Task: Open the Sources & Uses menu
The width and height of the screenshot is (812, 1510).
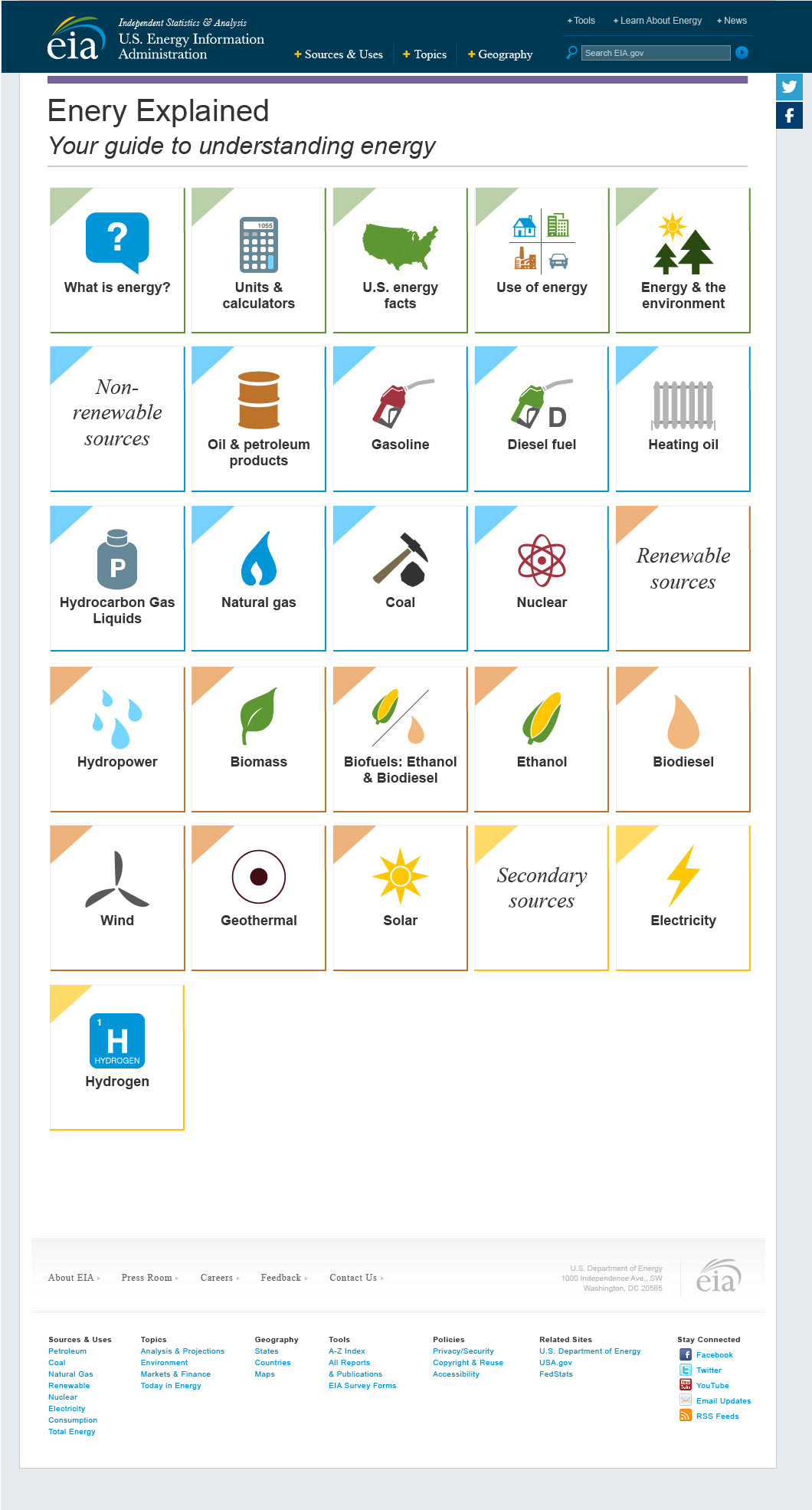Action: click(339, 54)
